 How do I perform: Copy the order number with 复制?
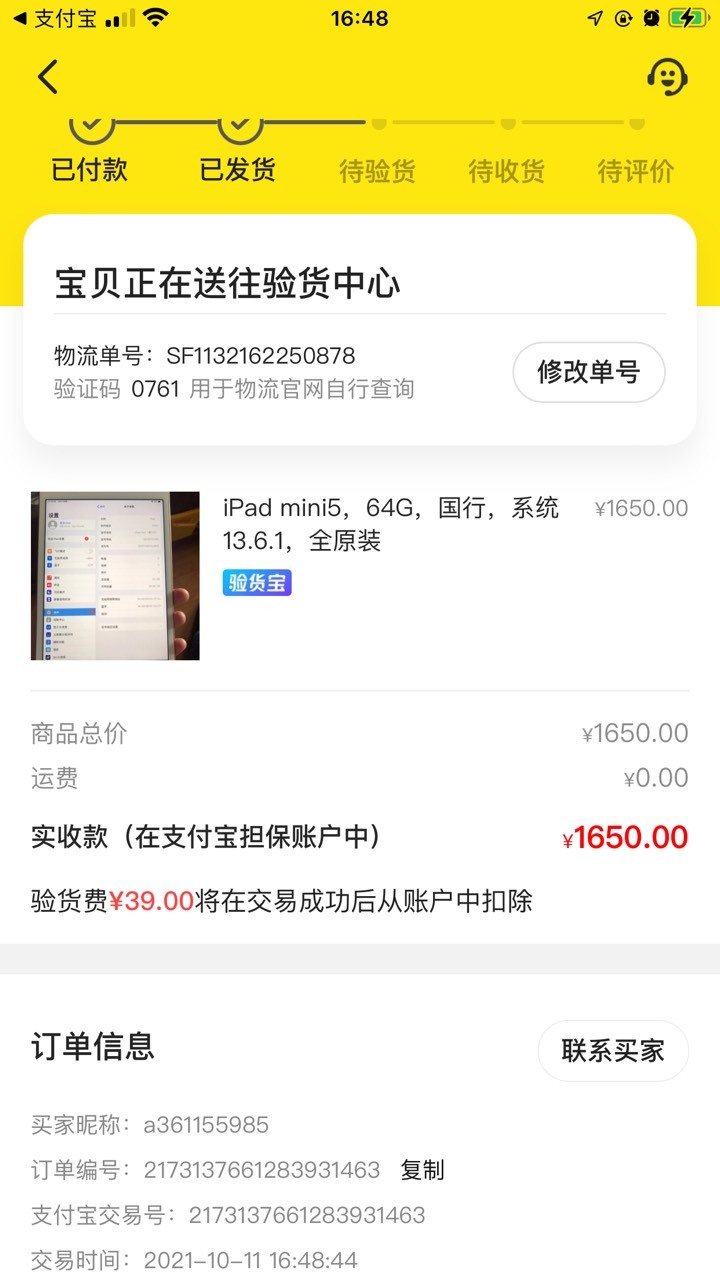[422, 1170]
